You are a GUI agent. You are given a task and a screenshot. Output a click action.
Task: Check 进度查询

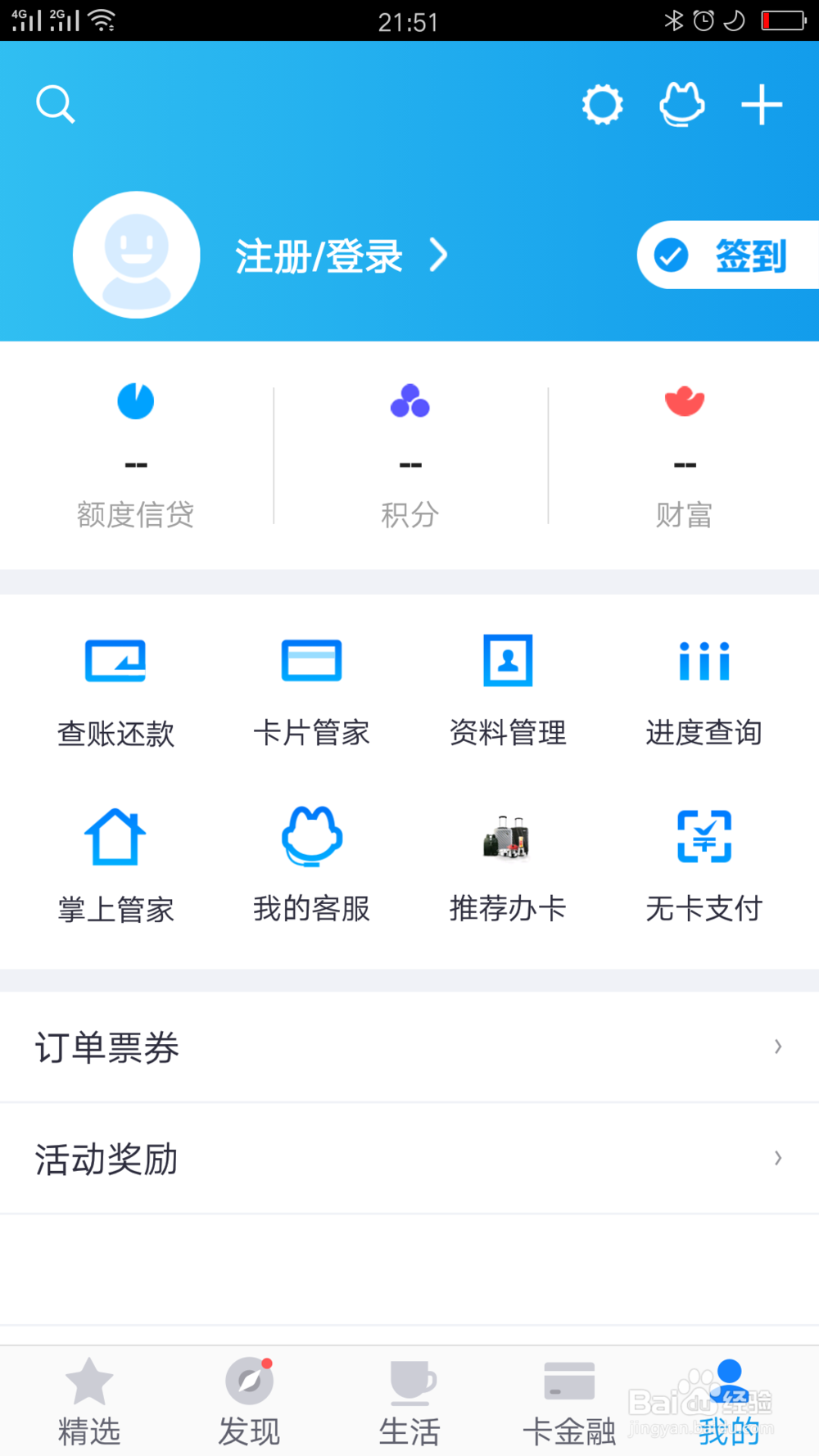click(704, 690)
